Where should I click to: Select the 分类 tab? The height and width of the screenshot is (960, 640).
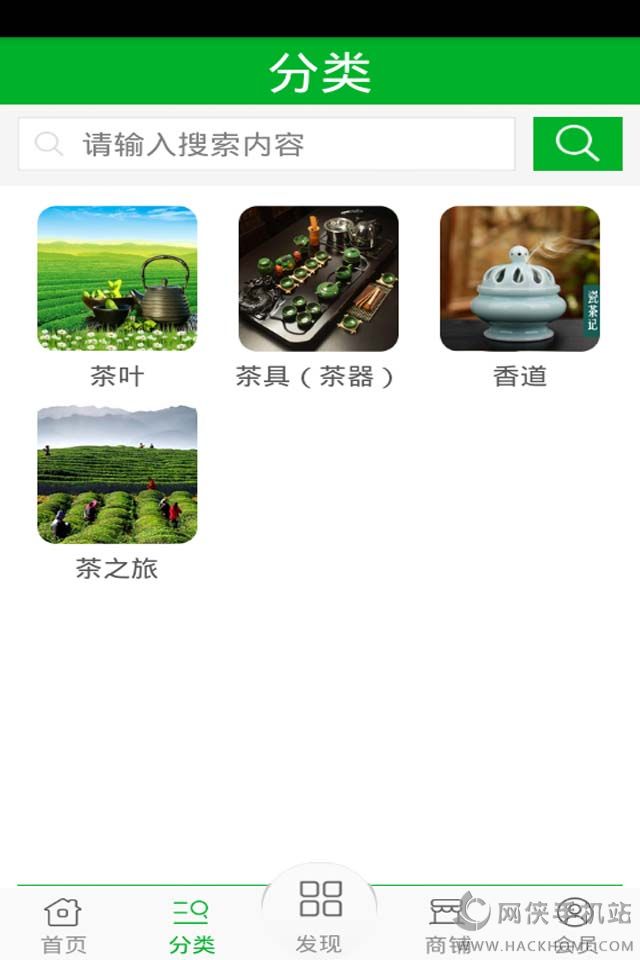191,924
